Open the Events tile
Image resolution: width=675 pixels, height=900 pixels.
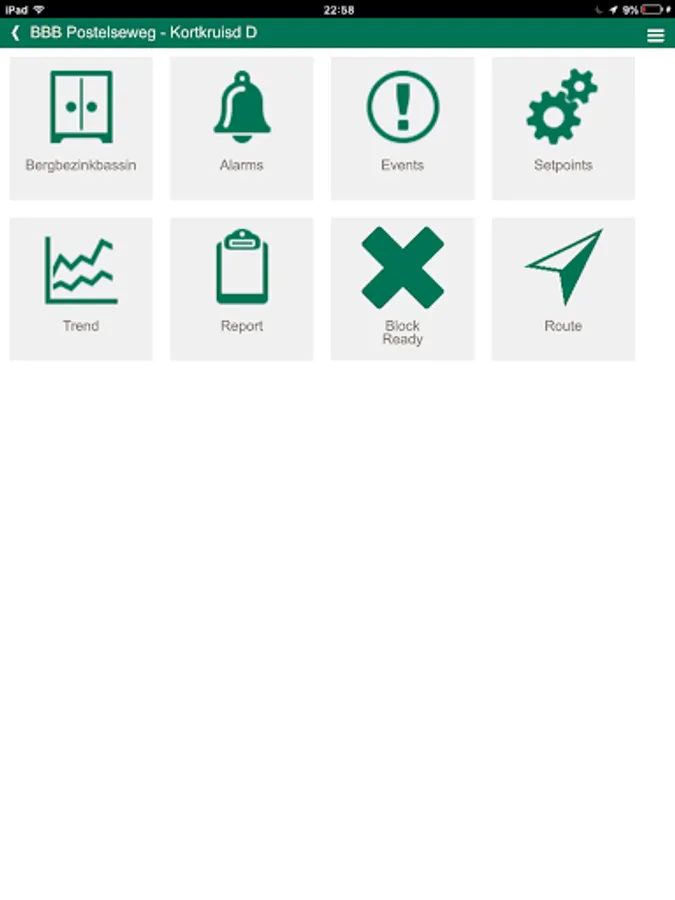click(x=402, y=129)
